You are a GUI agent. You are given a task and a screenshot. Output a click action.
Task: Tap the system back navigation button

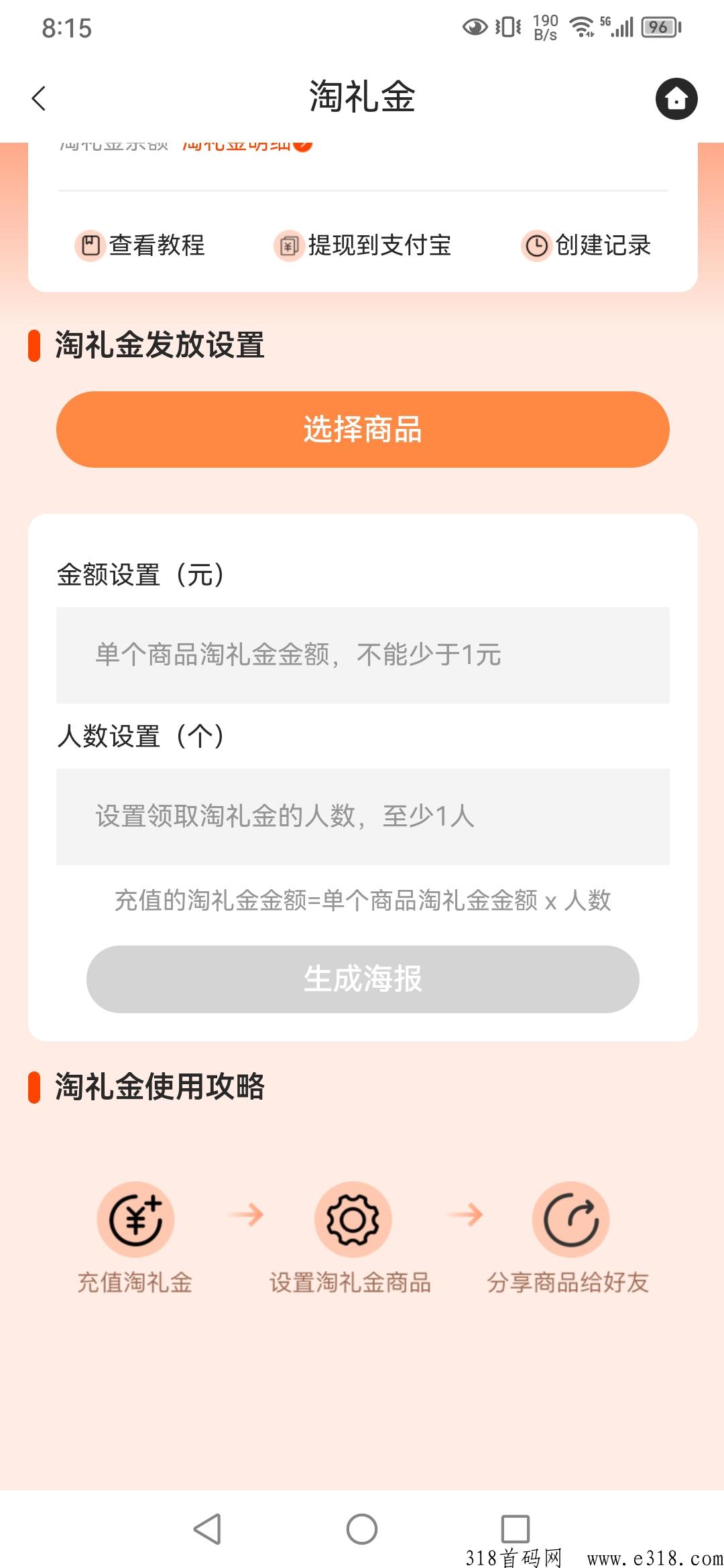click(207, 1529)
